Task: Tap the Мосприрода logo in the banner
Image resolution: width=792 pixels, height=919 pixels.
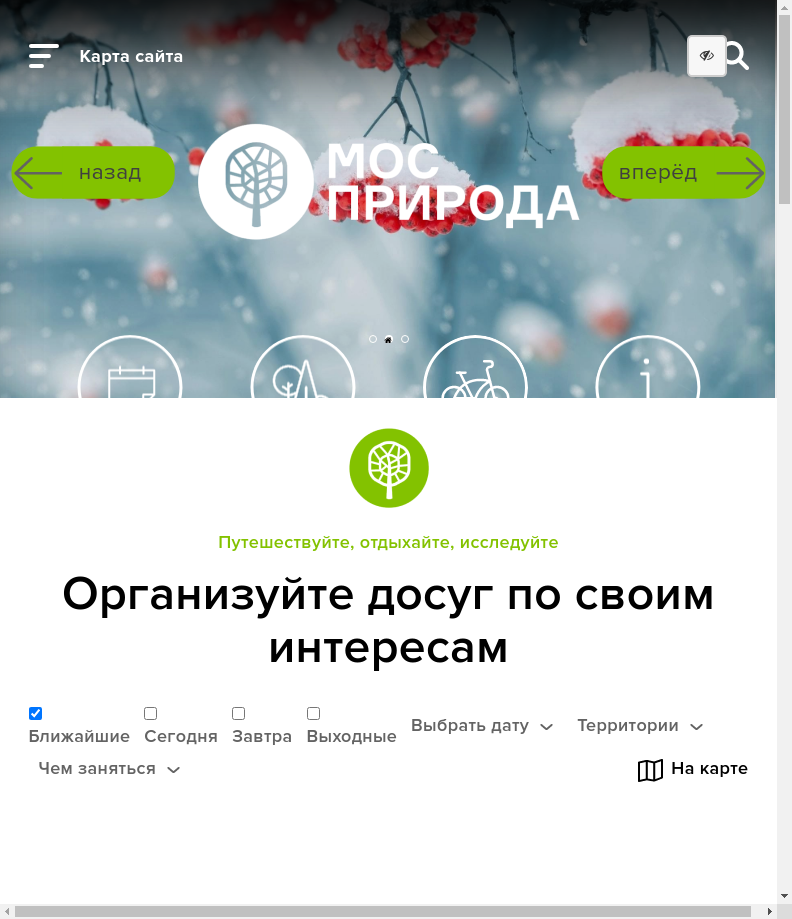Action: (x=388, y=182)
